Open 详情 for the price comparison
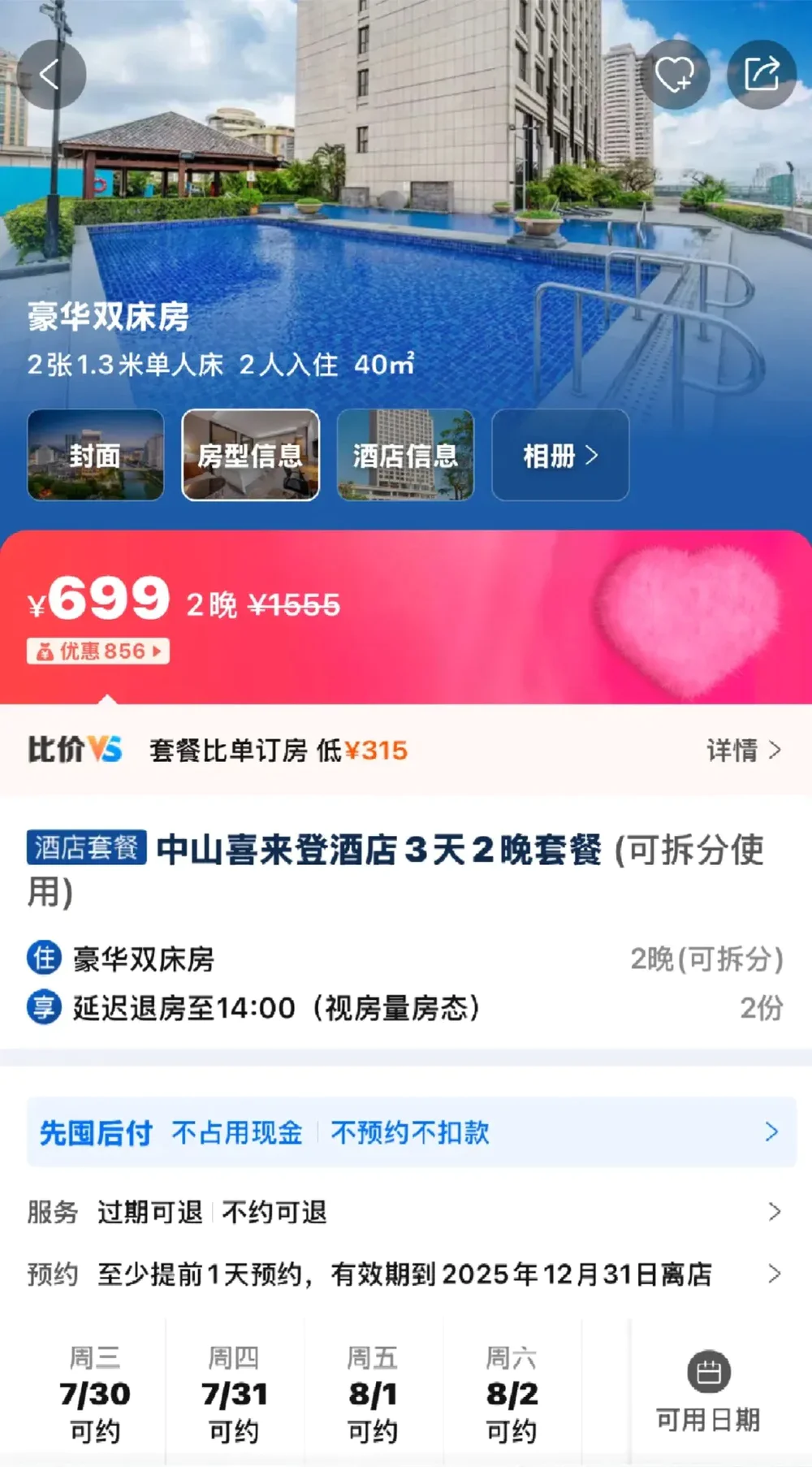Viewport: 812px width, 1467px height. (x=744, y=751)
